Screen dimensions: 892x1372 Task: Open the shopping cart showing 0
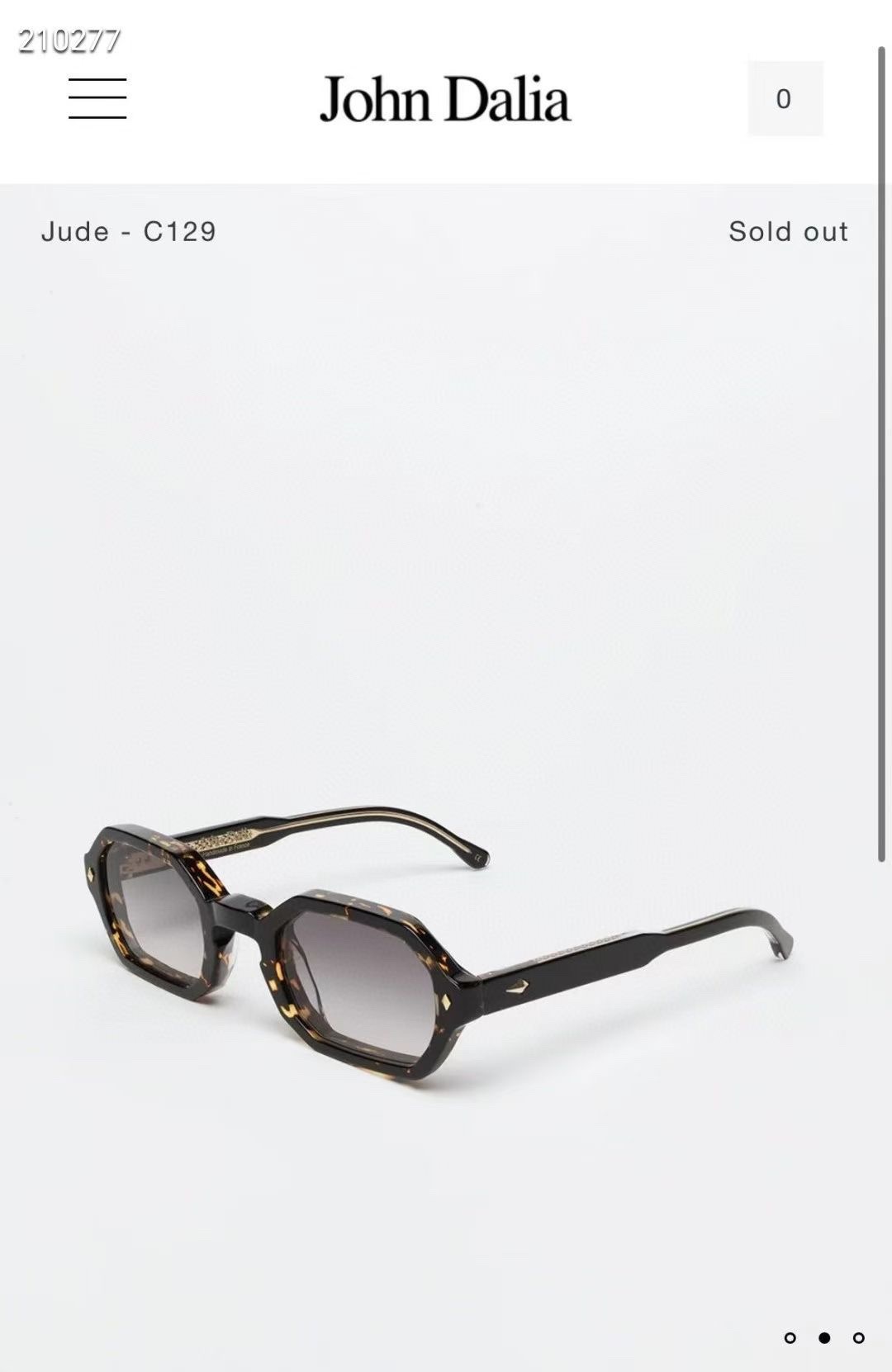(x=785, y=99)
